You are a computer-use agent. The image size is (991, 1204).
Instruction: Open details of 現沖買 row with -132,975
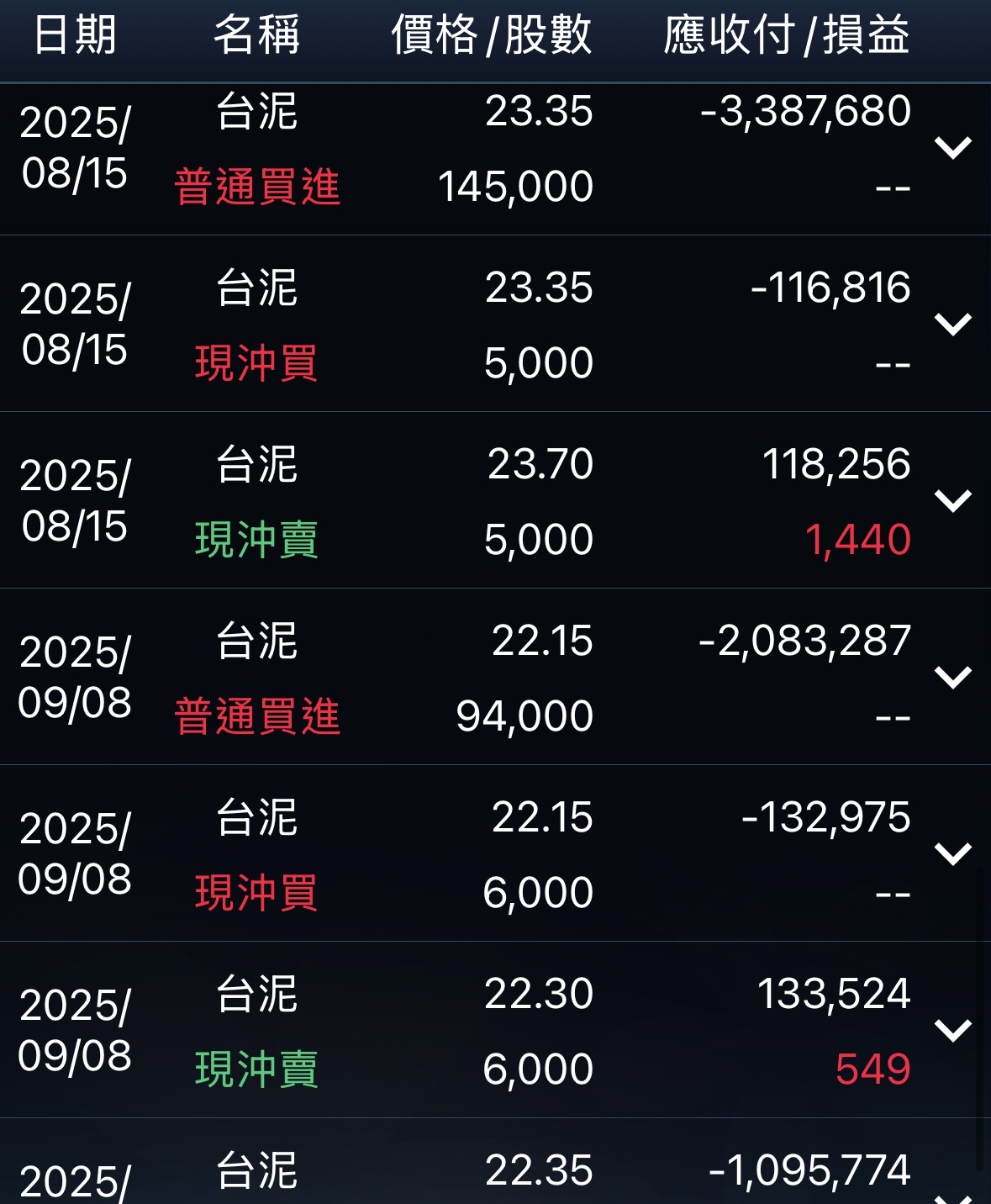(x=952, y=853)
